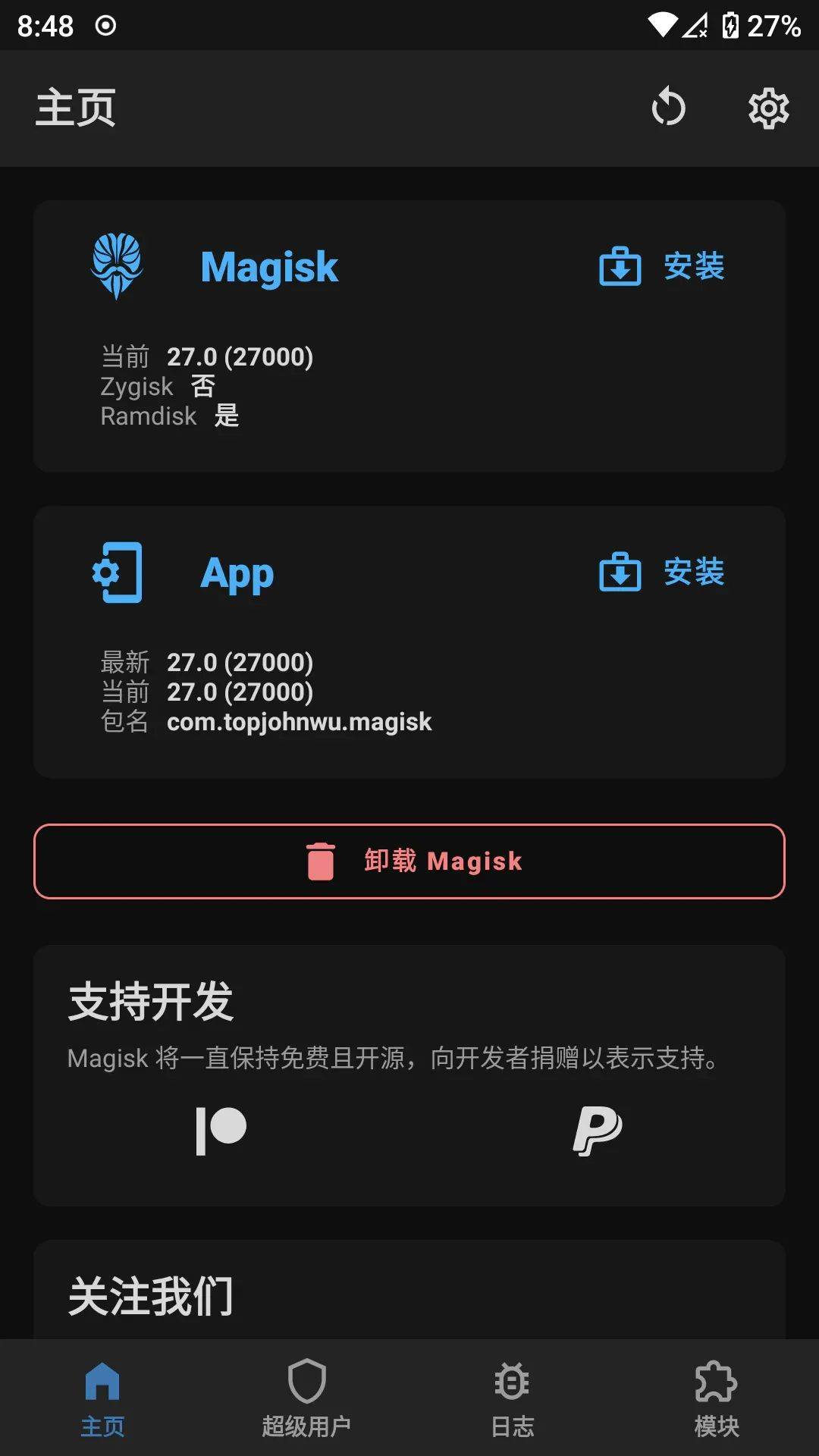Tap the reboot icon in the top bar
Image resolution: width=819 pixels, height=1456 pixels.
coord(668,108)
